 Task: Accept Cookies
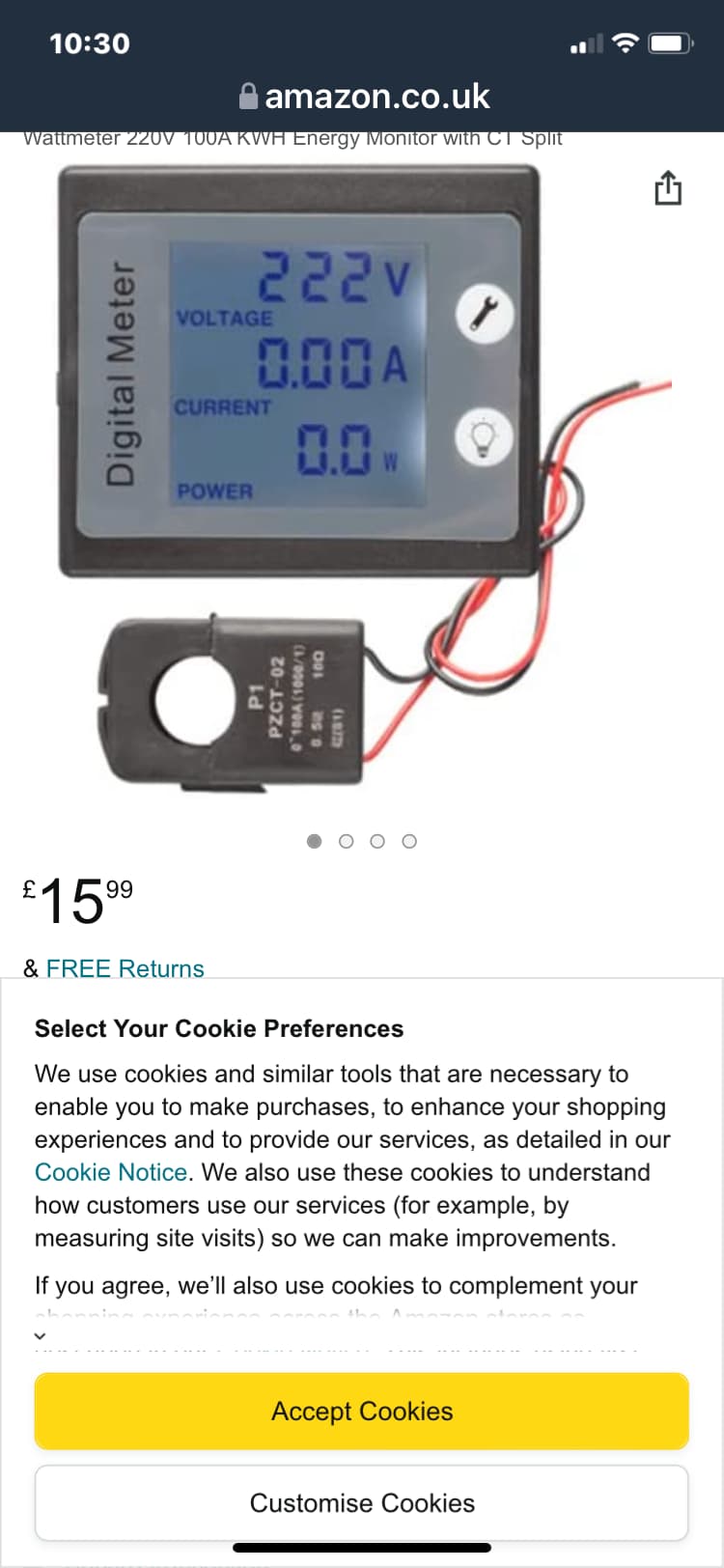[x=362, y=1411]
